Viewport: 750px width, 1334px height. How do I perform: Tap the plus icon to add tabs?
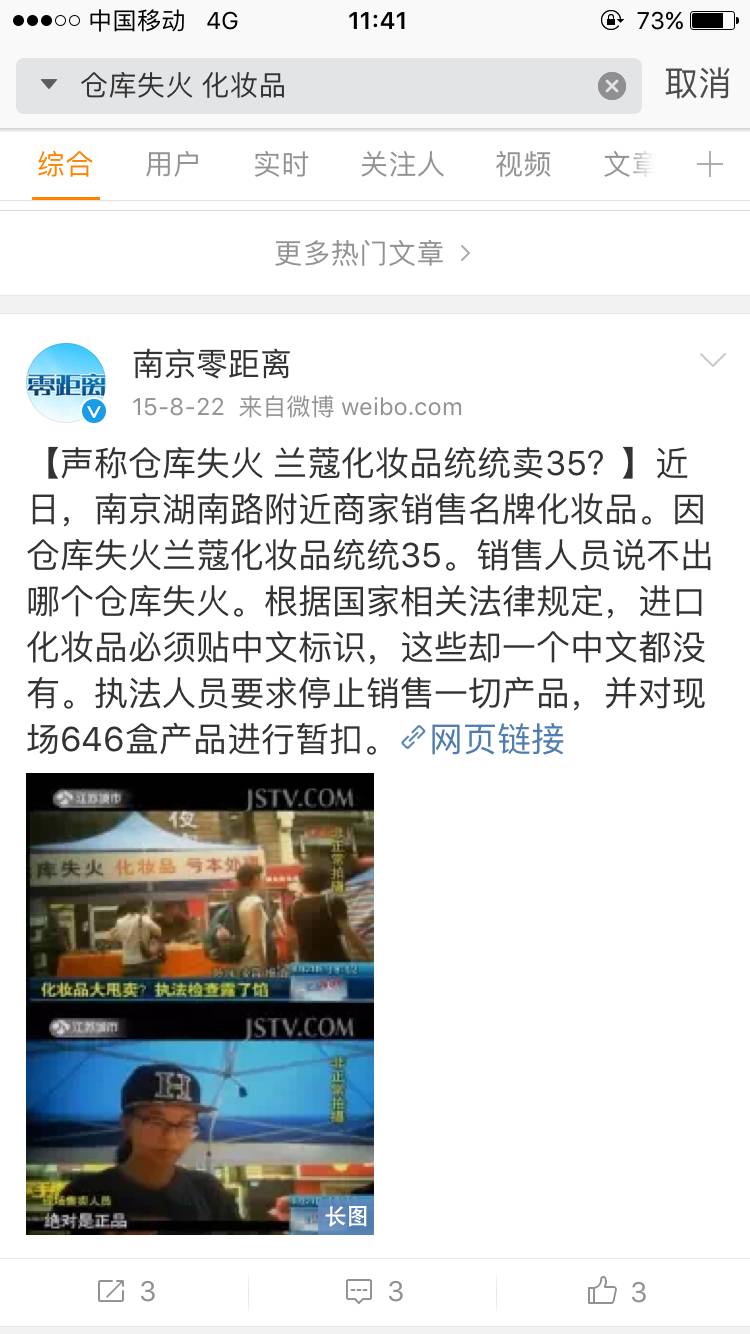point(709,165)
